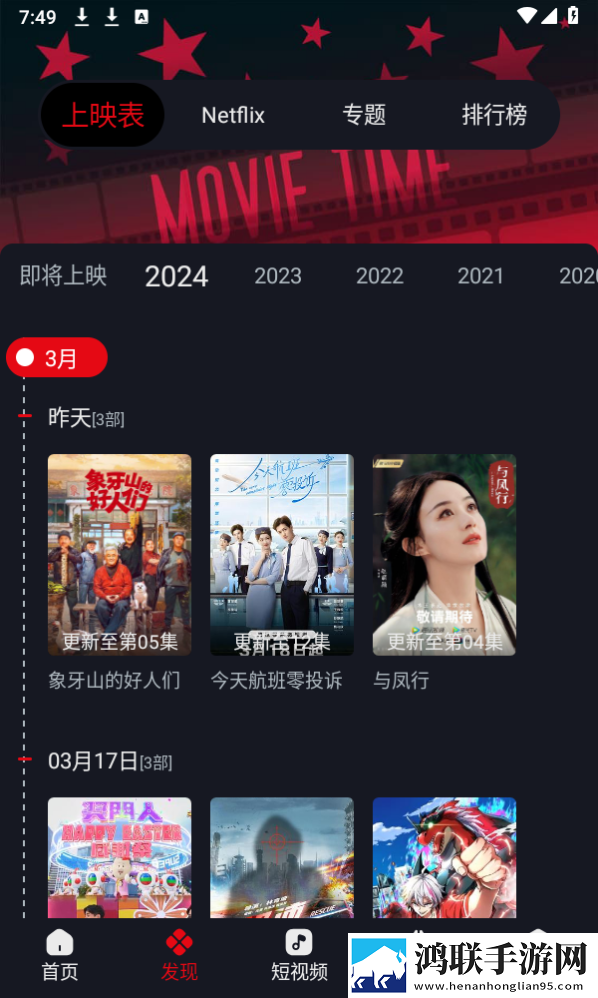View releases from 2021
The height and width of the screenshot is (998, 598).
(x=480, y=276)
